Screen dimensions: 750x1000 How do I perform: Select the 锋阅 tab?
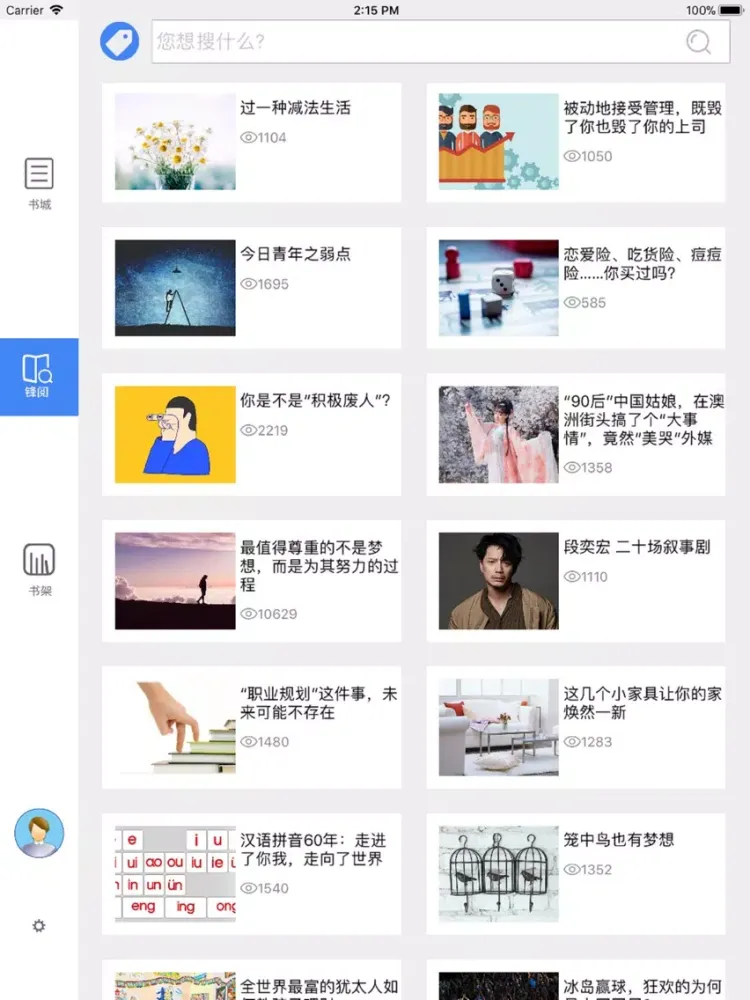pos(39,376)
